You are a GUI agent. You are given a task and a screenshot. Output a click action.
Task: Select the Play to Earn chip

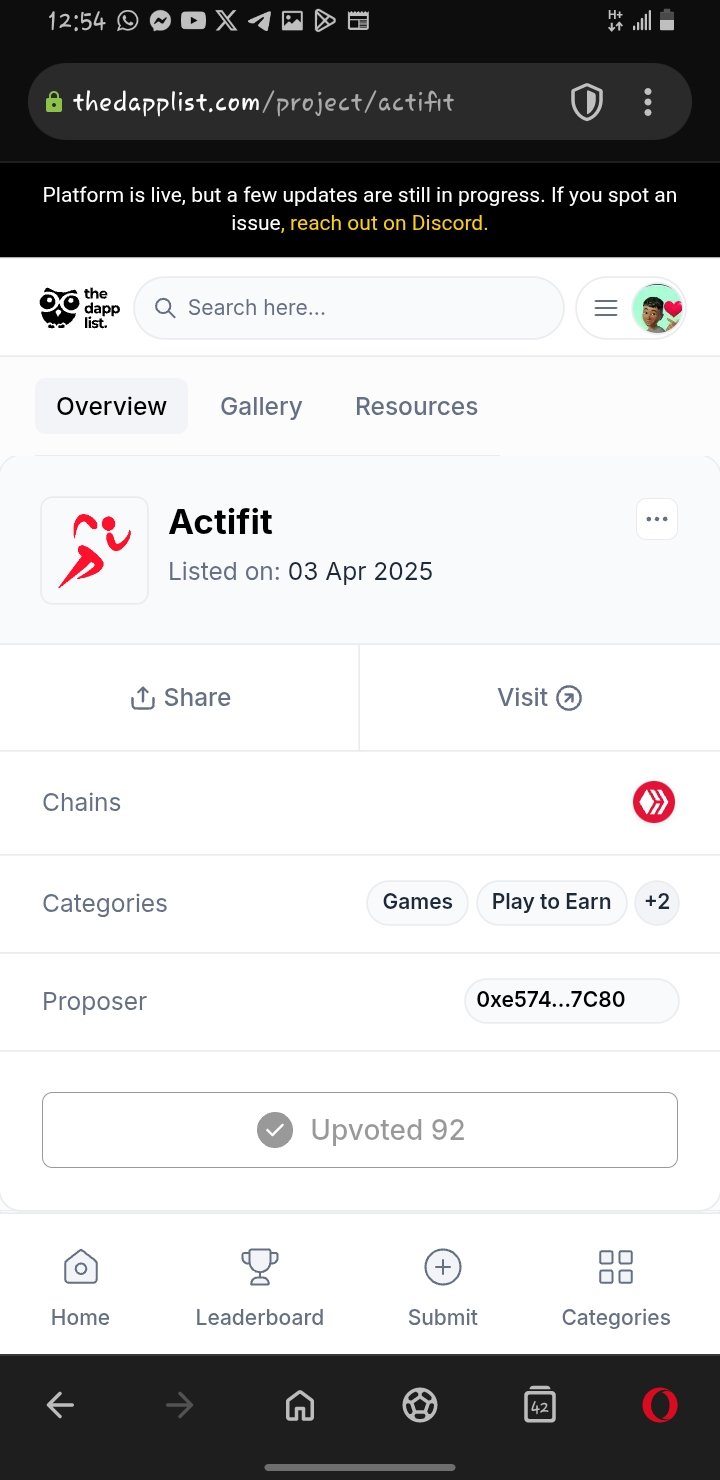click(551, 902)
